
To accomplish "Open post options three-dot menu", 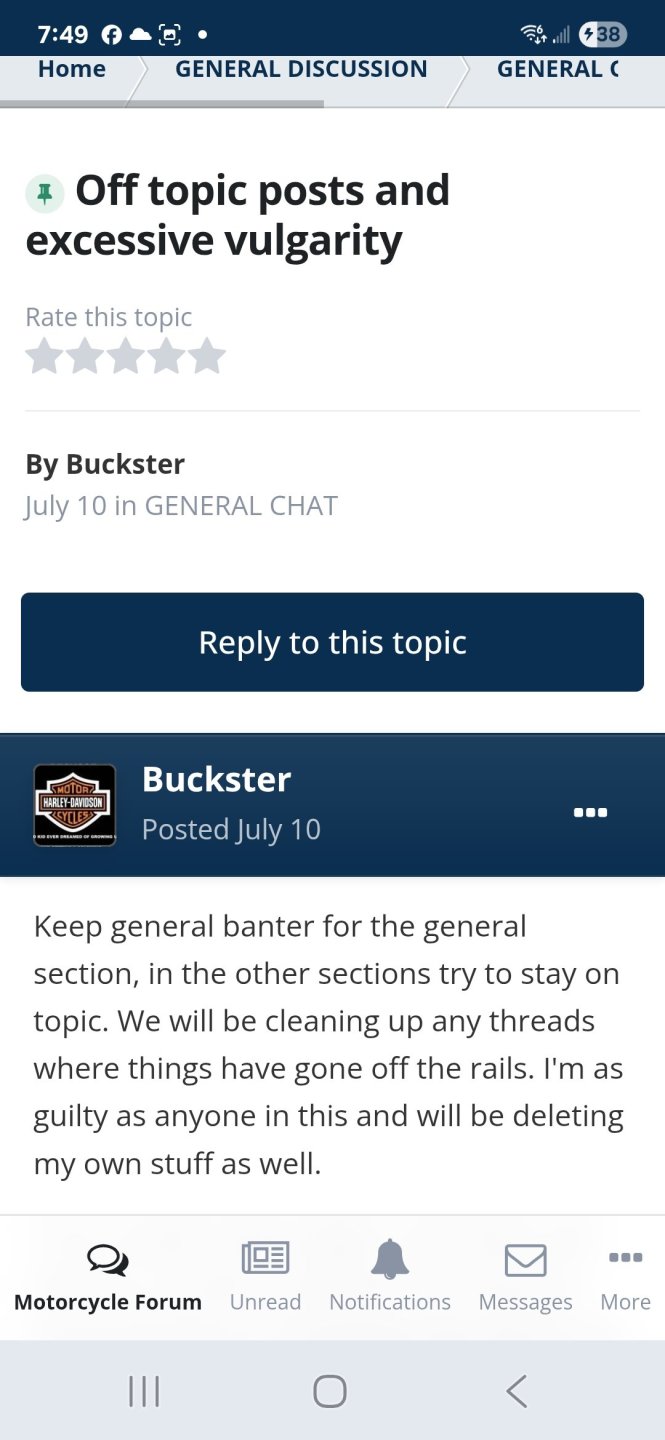I will point(590,812).
